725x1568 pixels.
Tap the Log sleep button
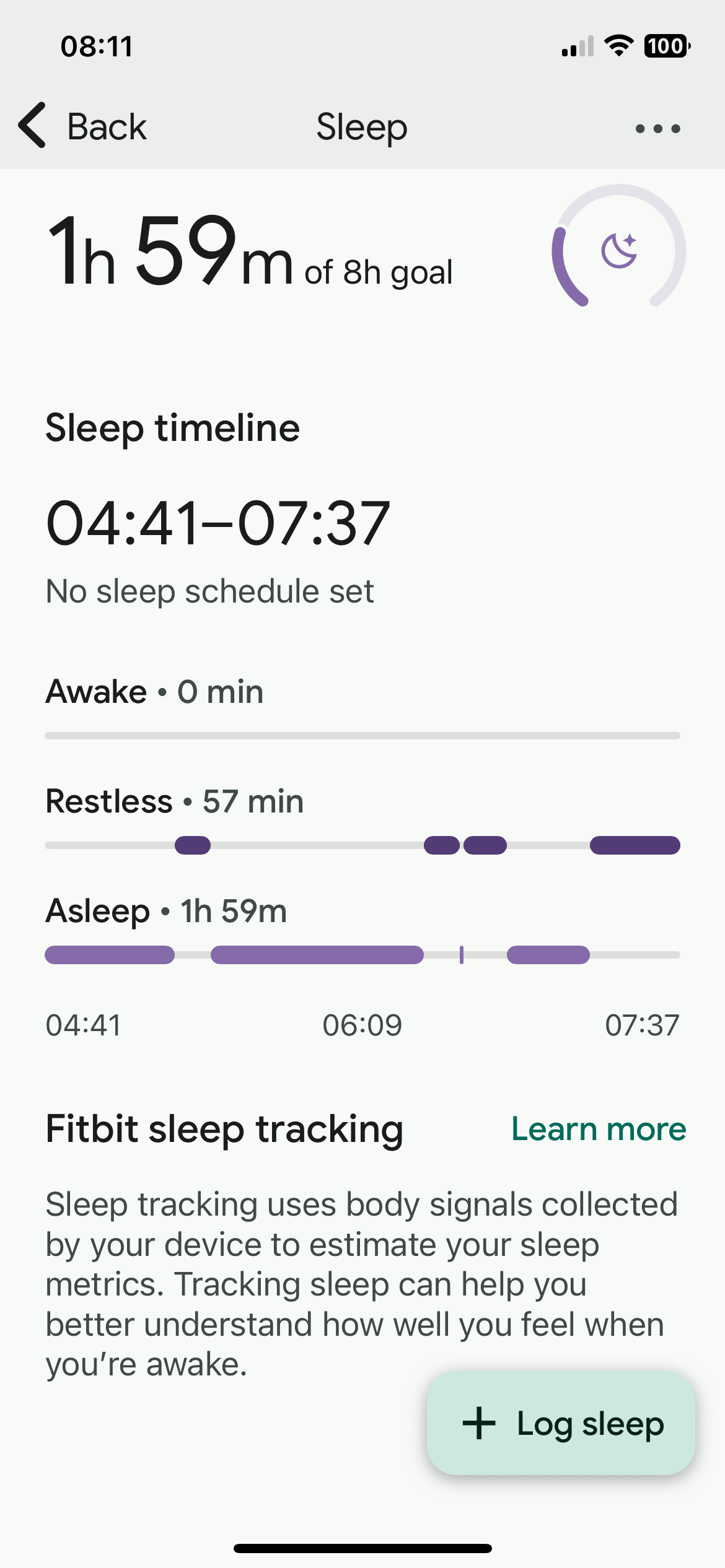click(x=561, y=1423)
